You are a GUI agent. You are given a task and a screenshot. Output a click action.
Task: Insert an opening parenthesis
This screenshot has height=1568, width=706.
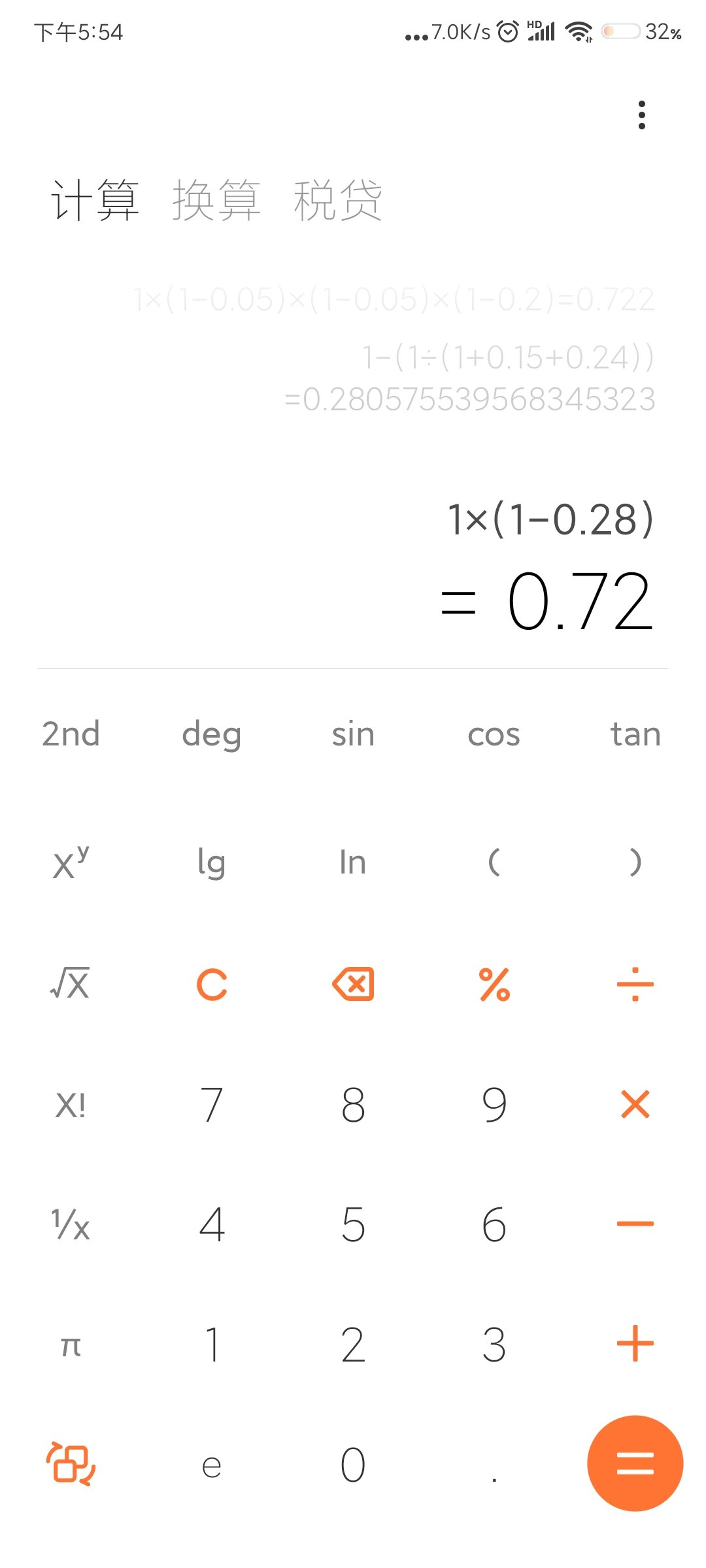pyautogui.click(x=494, y=862)
